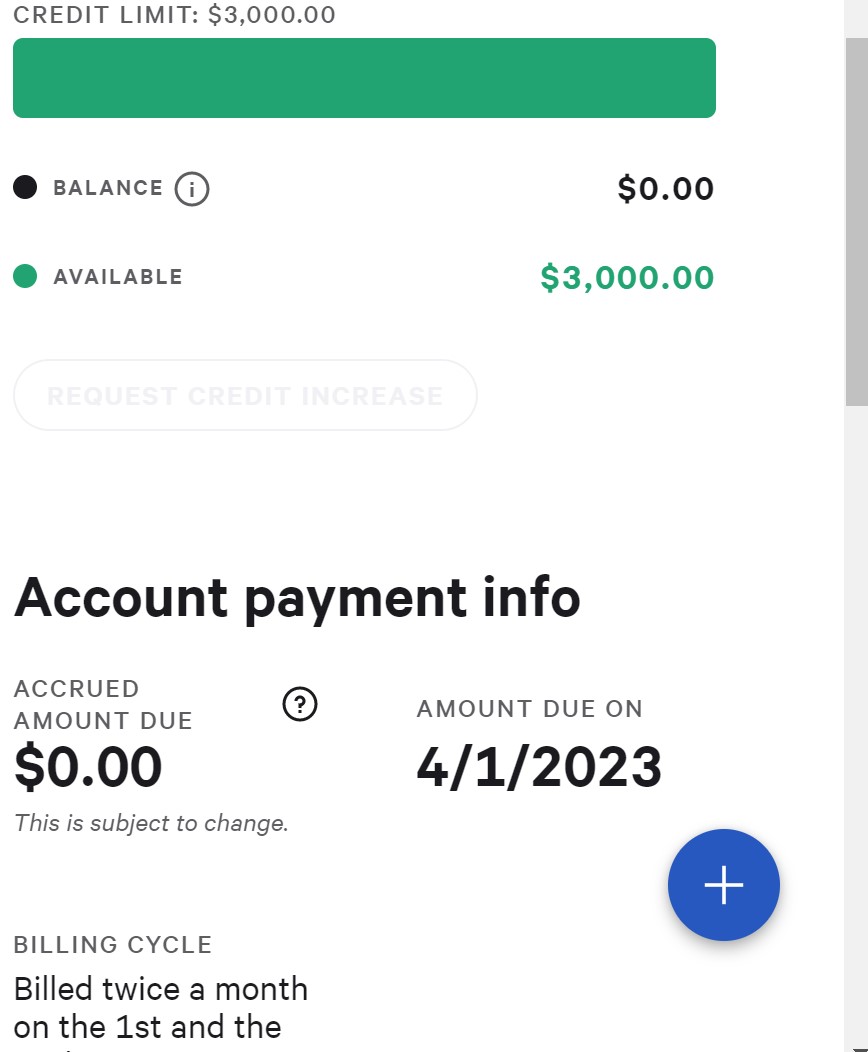Screen dimensions: 868x1052
Task: Click the Credit Limit label at the top
Action: click(174, 15)
